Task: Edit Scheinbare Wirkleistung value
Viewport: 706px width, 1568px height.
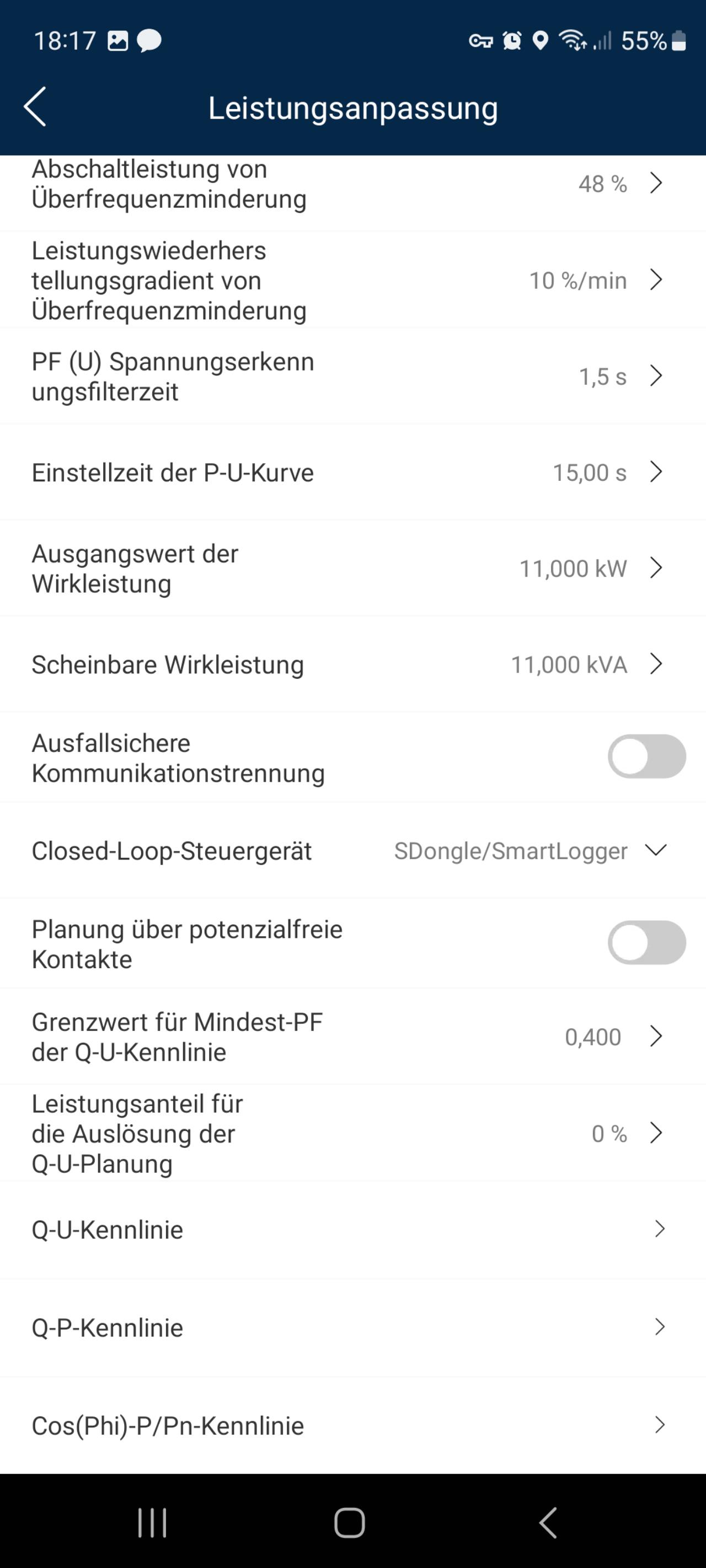Action: coord(352,664)
